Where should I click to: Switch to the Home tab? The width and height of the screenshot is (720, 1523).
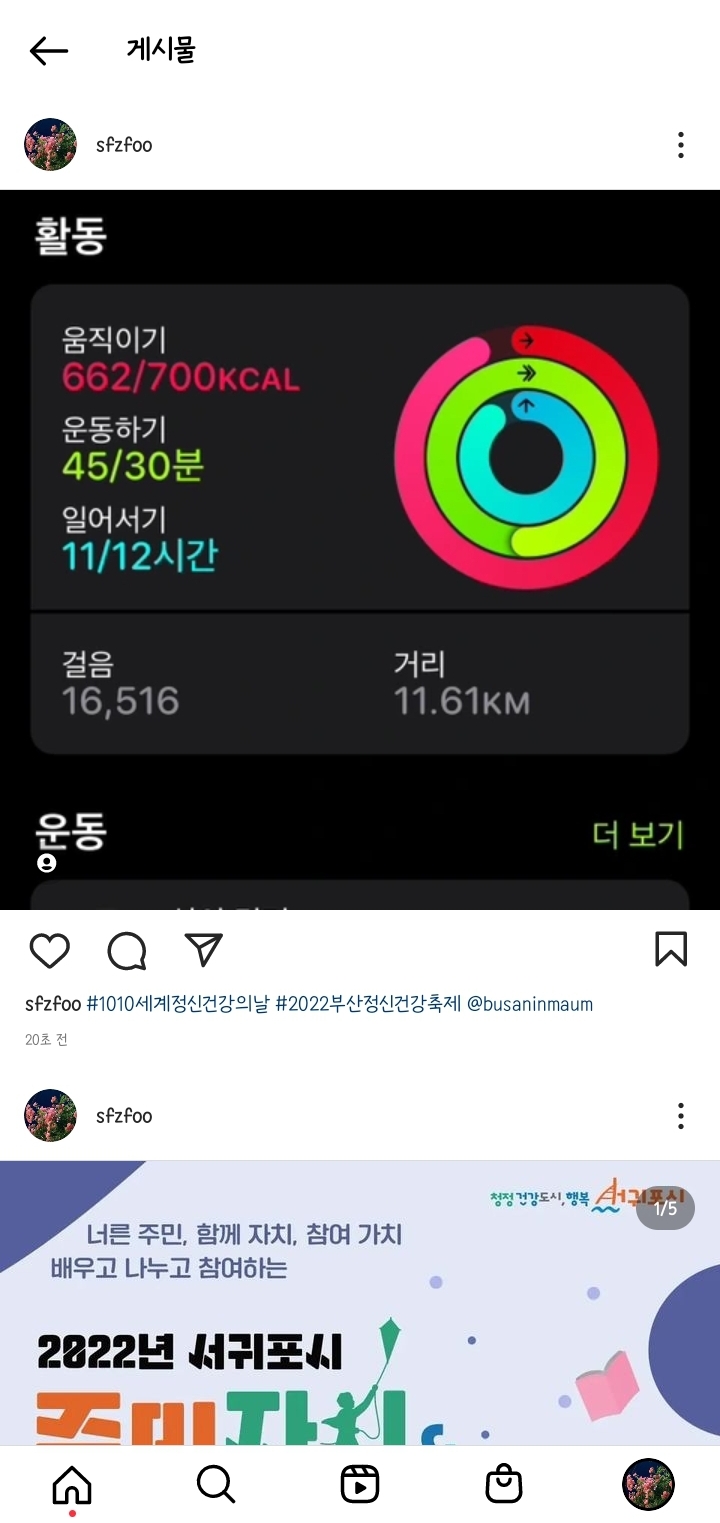72,1485
